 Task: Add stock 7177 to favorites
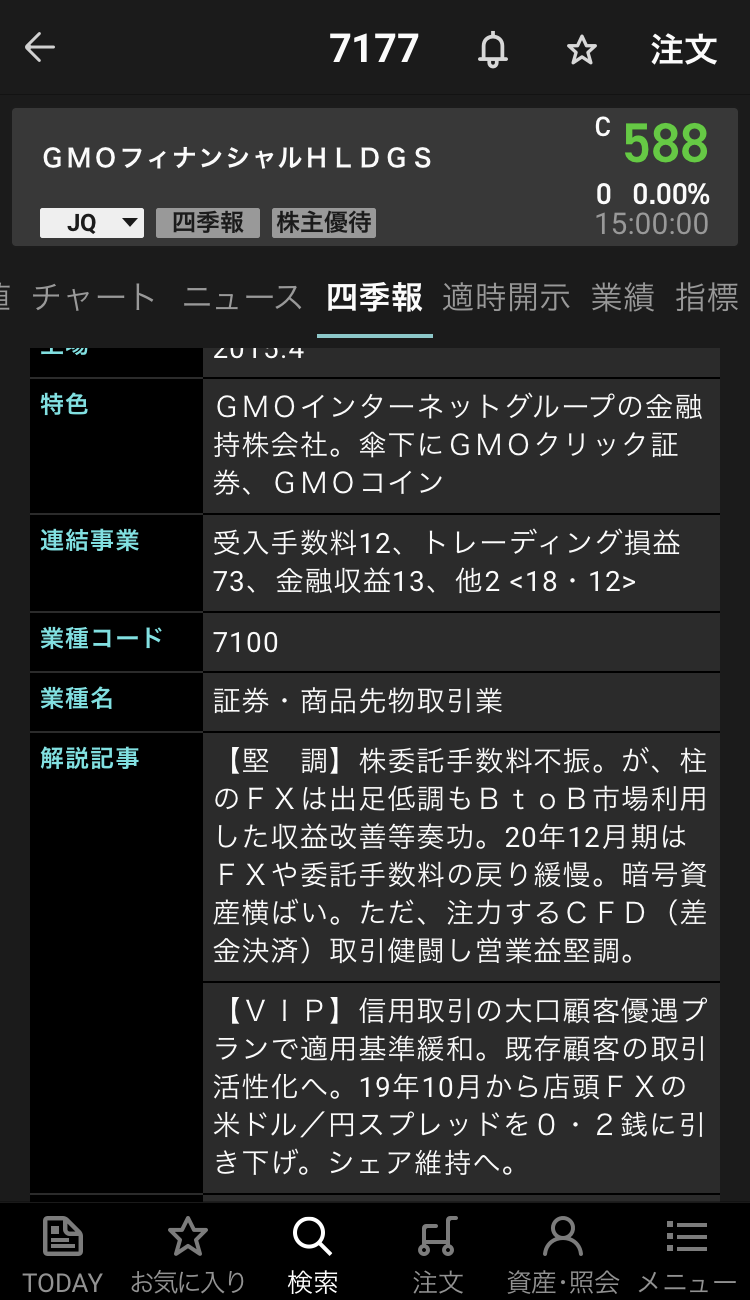582,50
